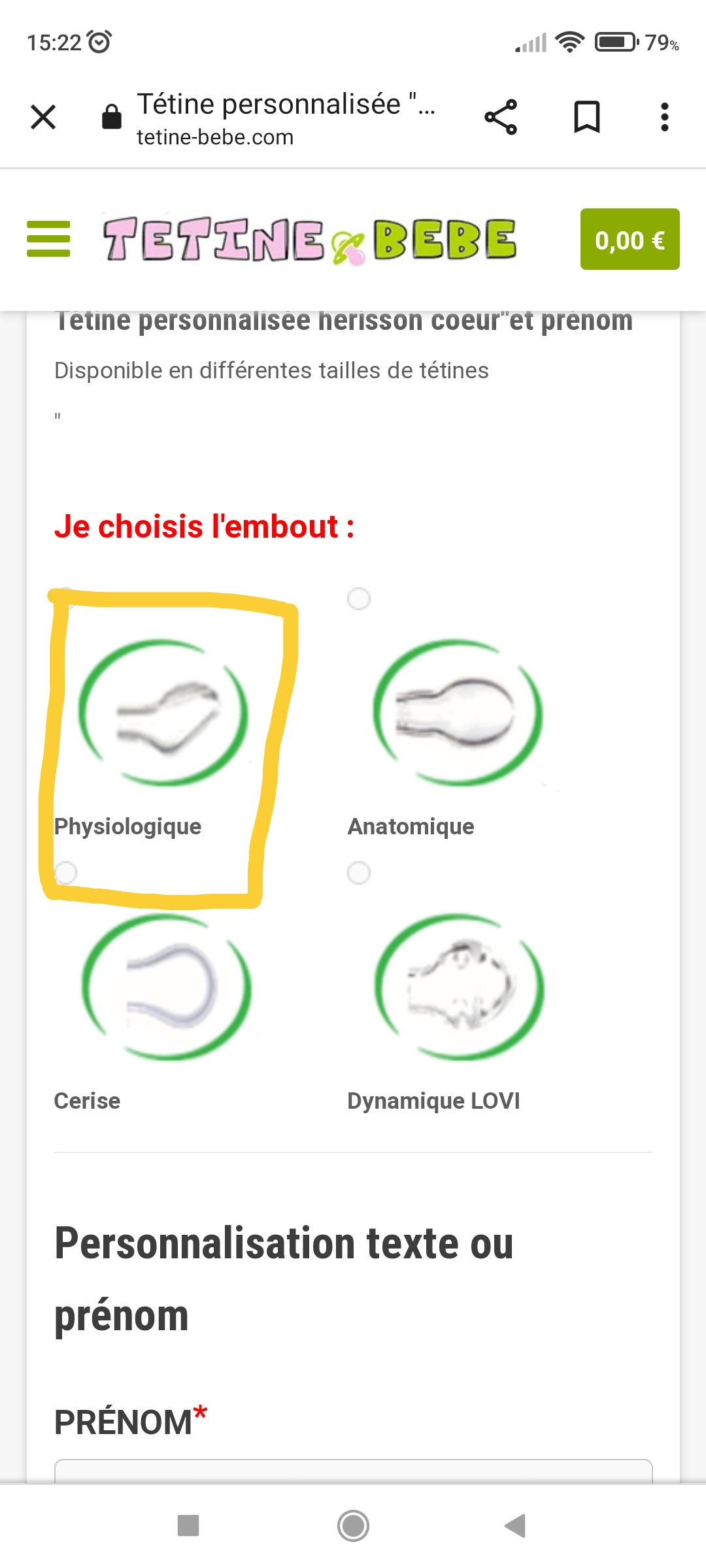Open the Tetine Bebe home logo
Screen dimensions: 706x1568
(310, 240)
